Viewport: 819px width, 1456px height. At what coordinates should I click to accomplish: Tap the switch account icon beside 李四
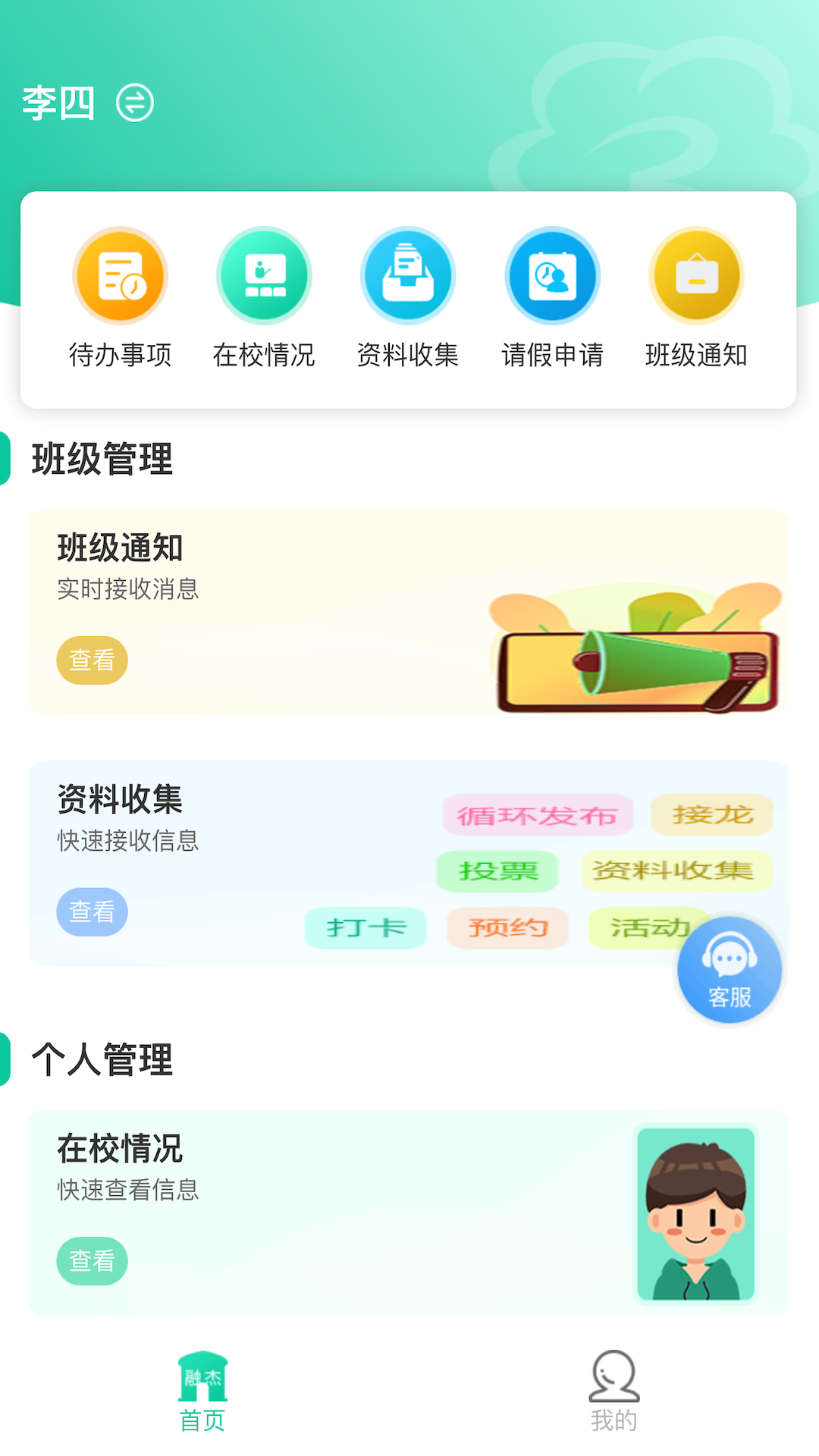tap(135, 102)
